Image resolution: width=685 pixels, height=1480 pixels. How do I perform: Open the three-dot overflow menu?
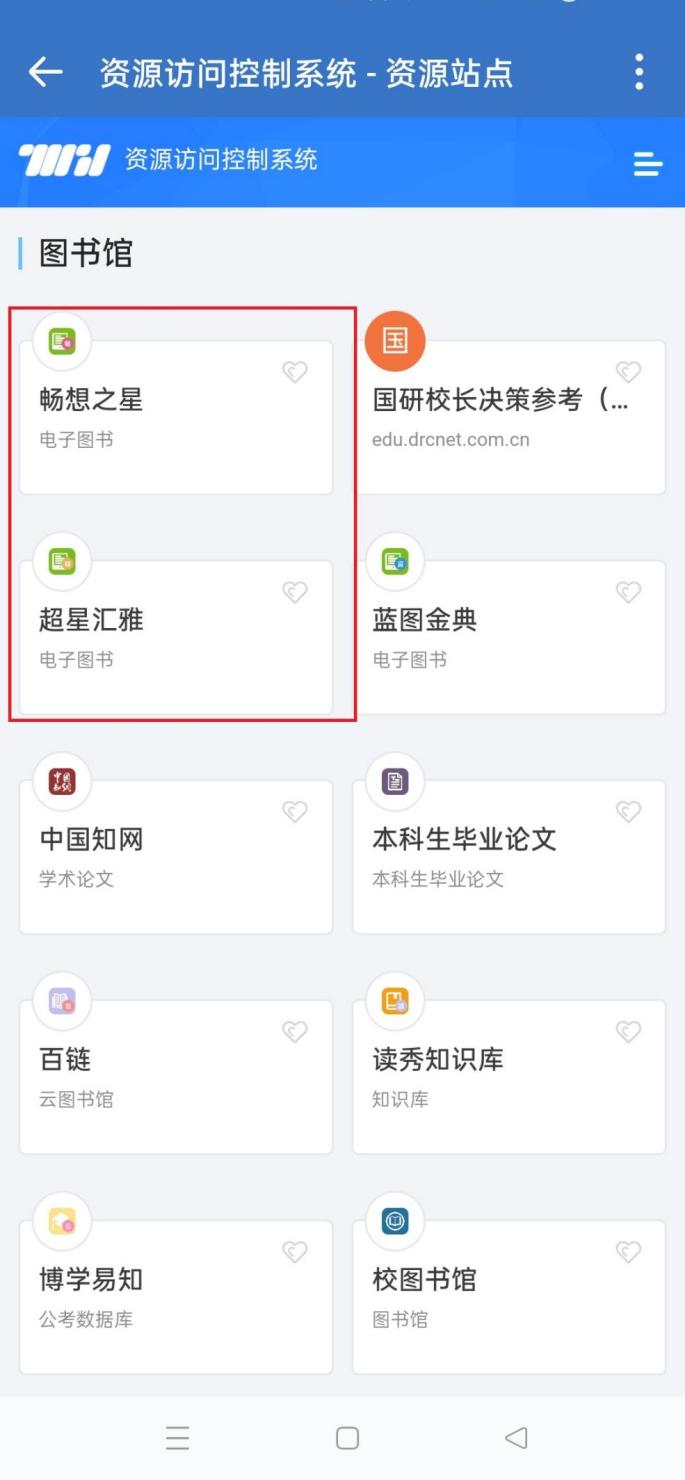click(639, 73)
